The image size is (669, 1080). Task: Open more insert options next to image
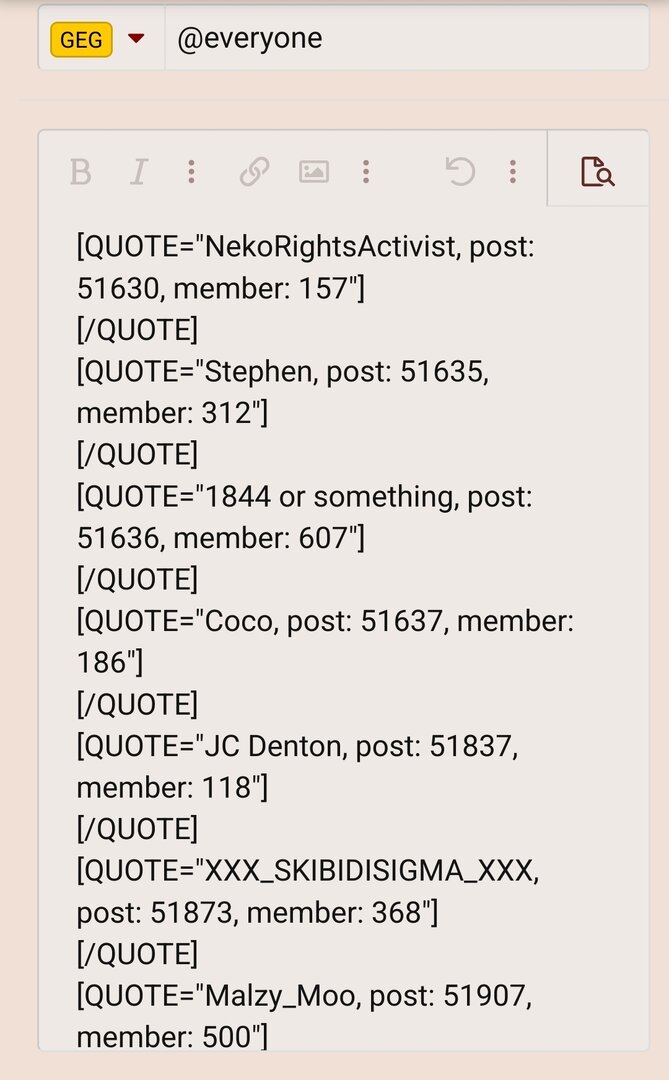(x=366, y=172)
